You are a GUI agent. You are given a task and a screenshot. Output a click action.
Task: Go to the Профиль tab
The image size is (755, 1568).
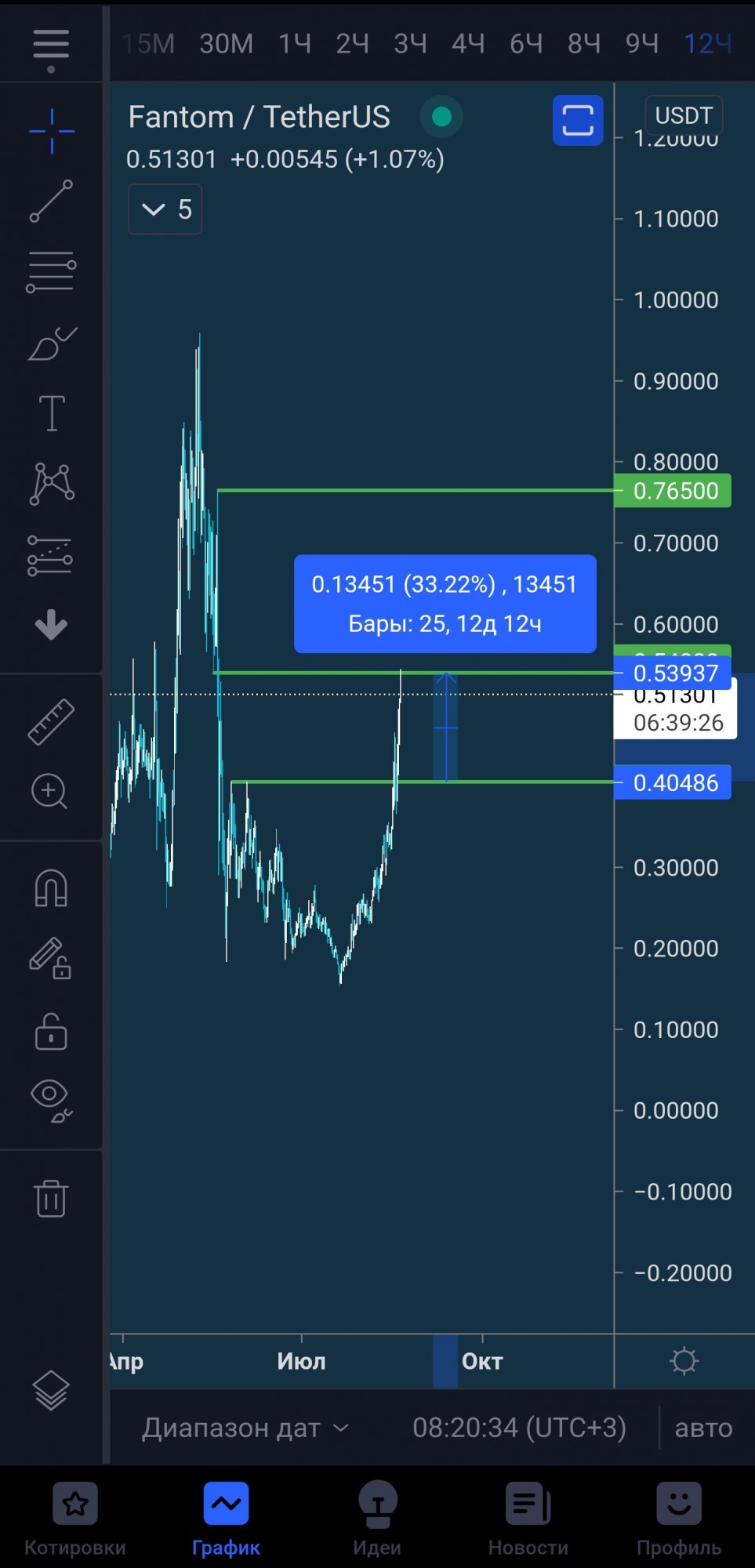[679, 1519]
